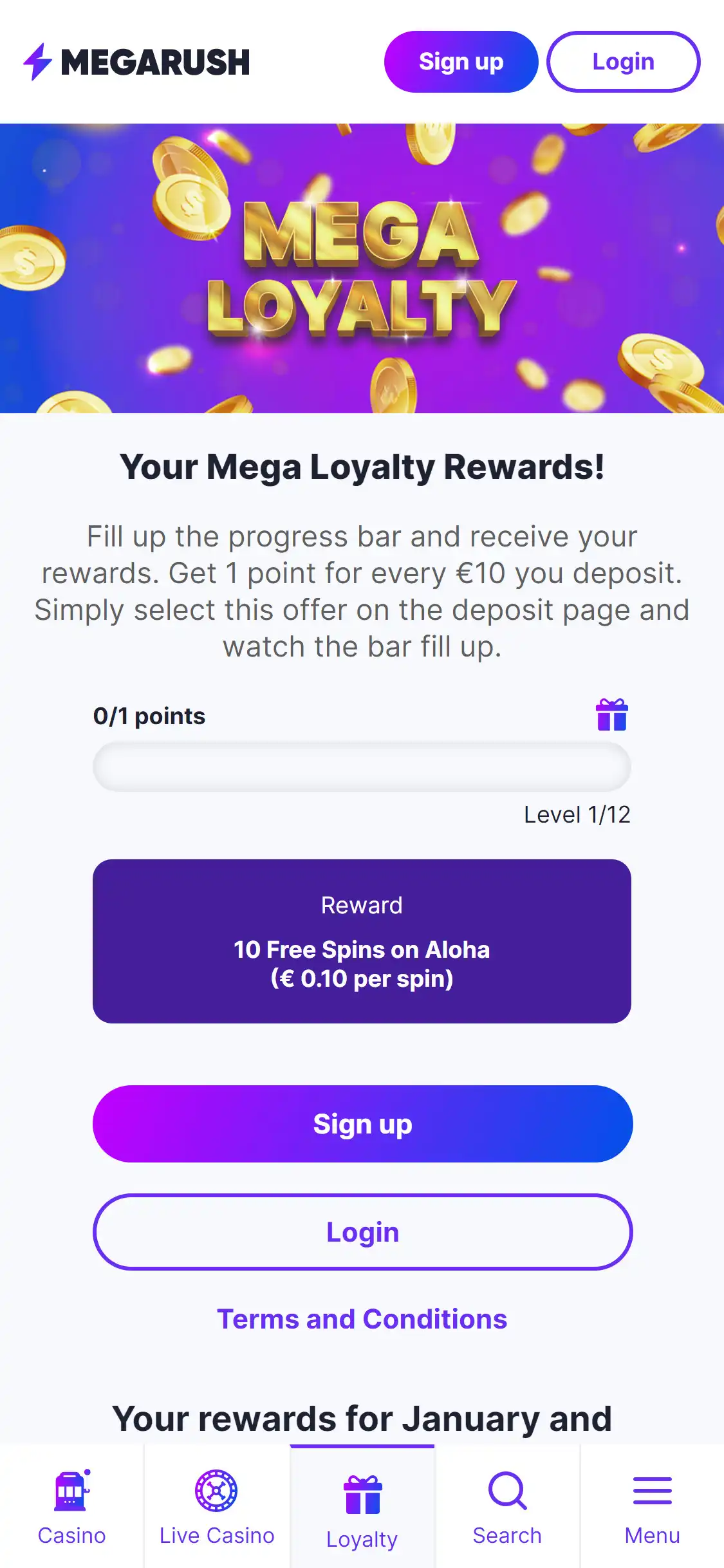
Task: Tap the Login button in header
Action: pyautogui.click(x=623, y=62)
